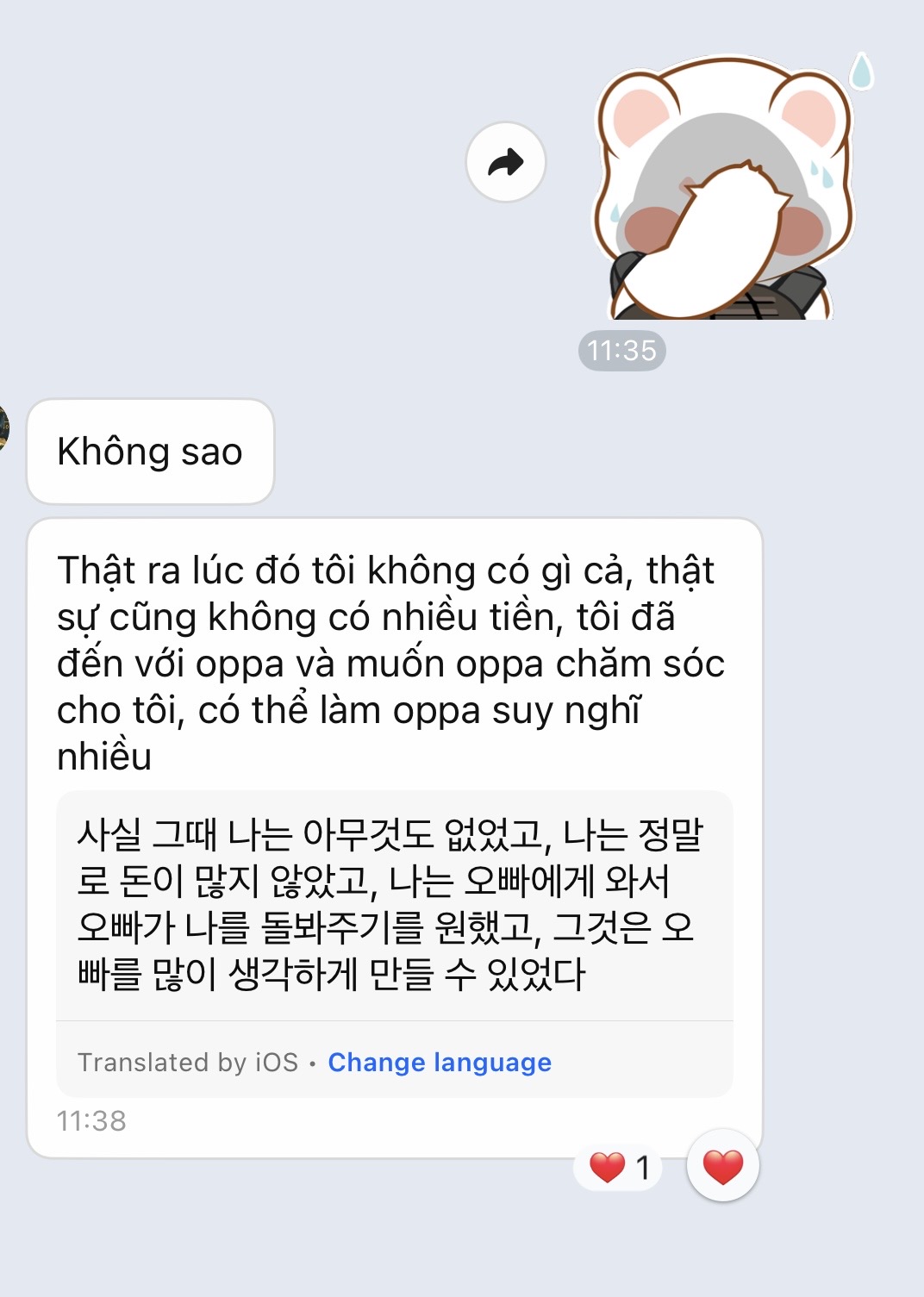Open the bear sticker sent at 11:35

[x=722, y=190]
